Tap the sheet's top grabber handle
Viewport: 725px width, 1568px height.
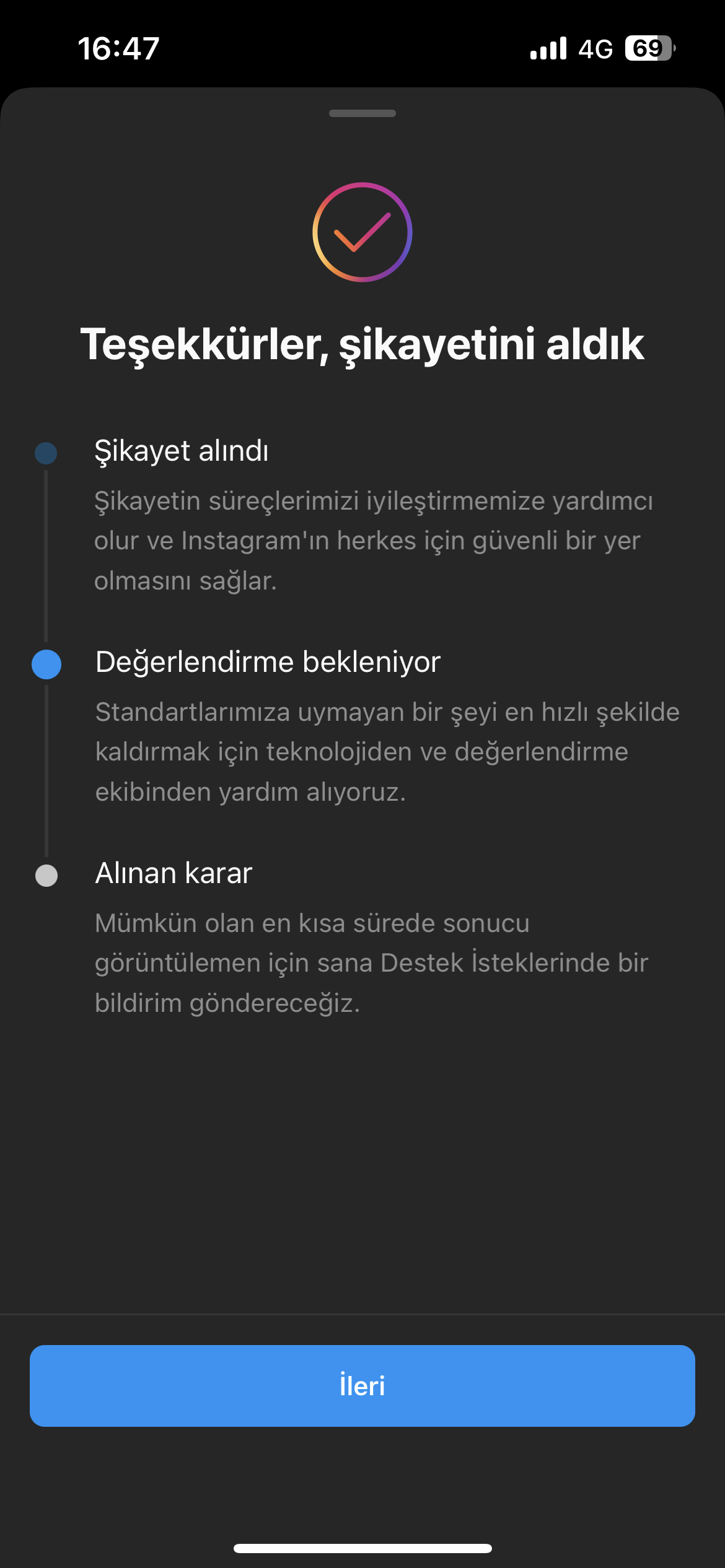coord(362,113)
